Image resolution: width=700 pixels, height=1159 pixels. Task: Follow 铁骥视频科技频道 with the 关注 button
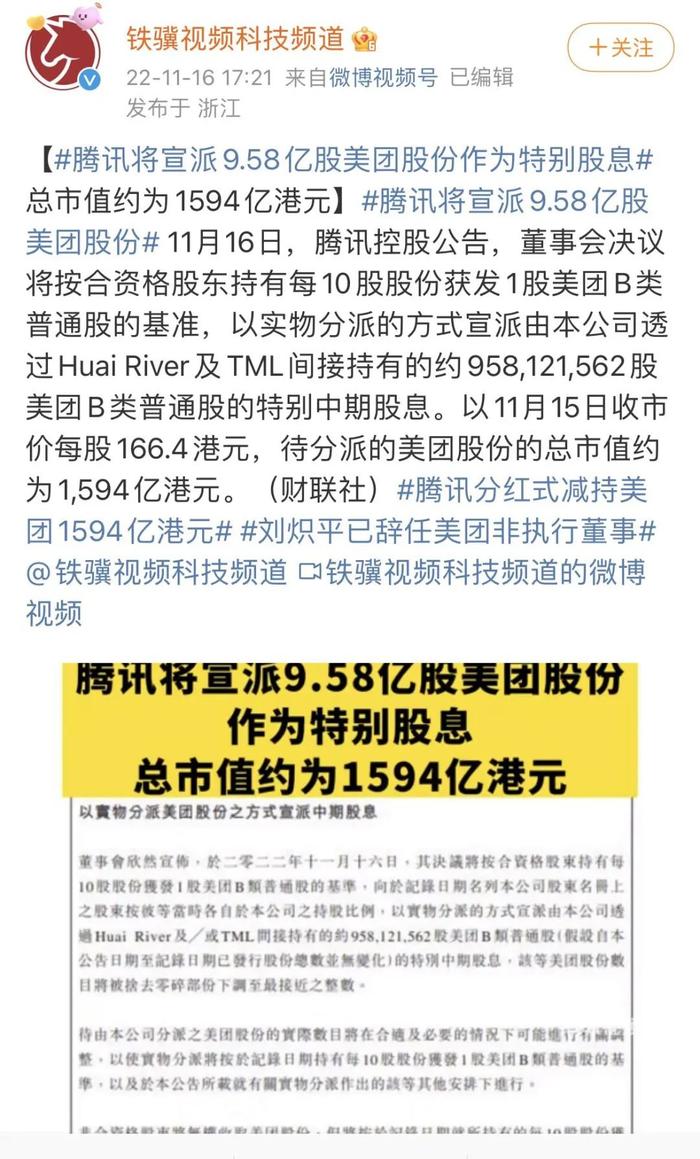(620, 48)
